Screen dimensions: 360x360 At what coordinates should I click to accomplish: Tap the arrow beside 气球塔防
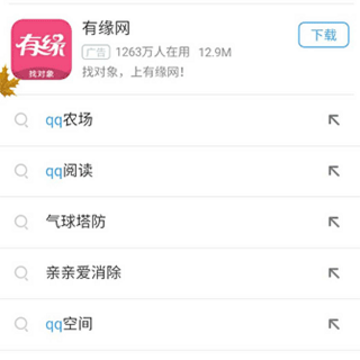point(334,222)
